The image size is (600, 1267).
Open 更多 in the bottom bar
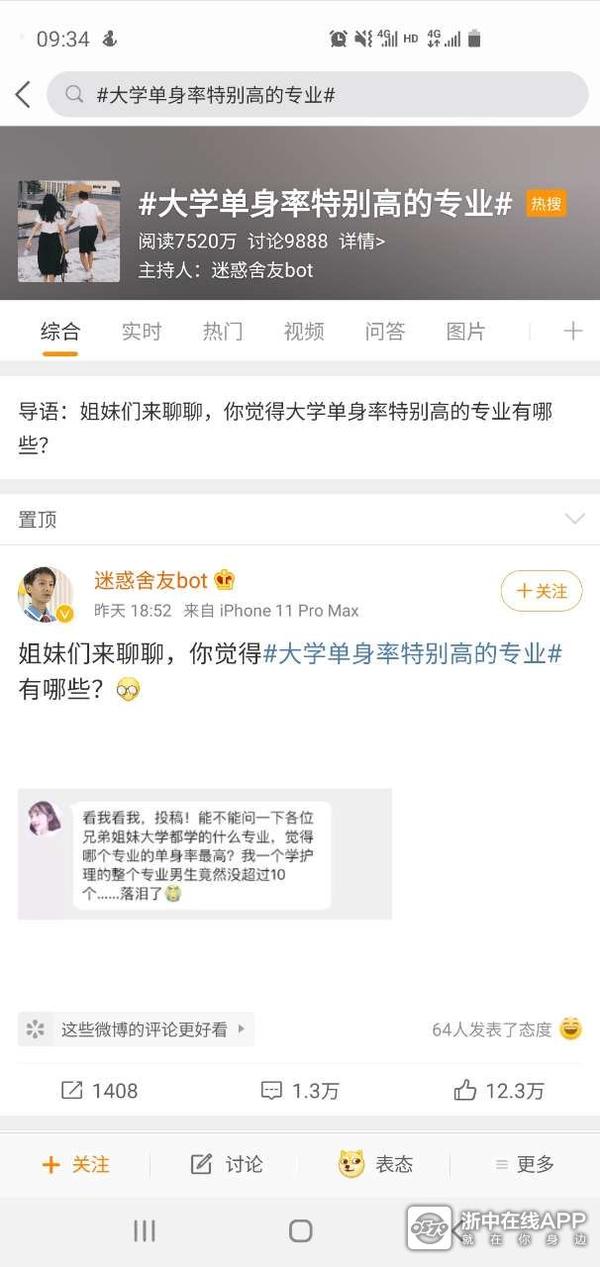click(x=524, y=1164)
